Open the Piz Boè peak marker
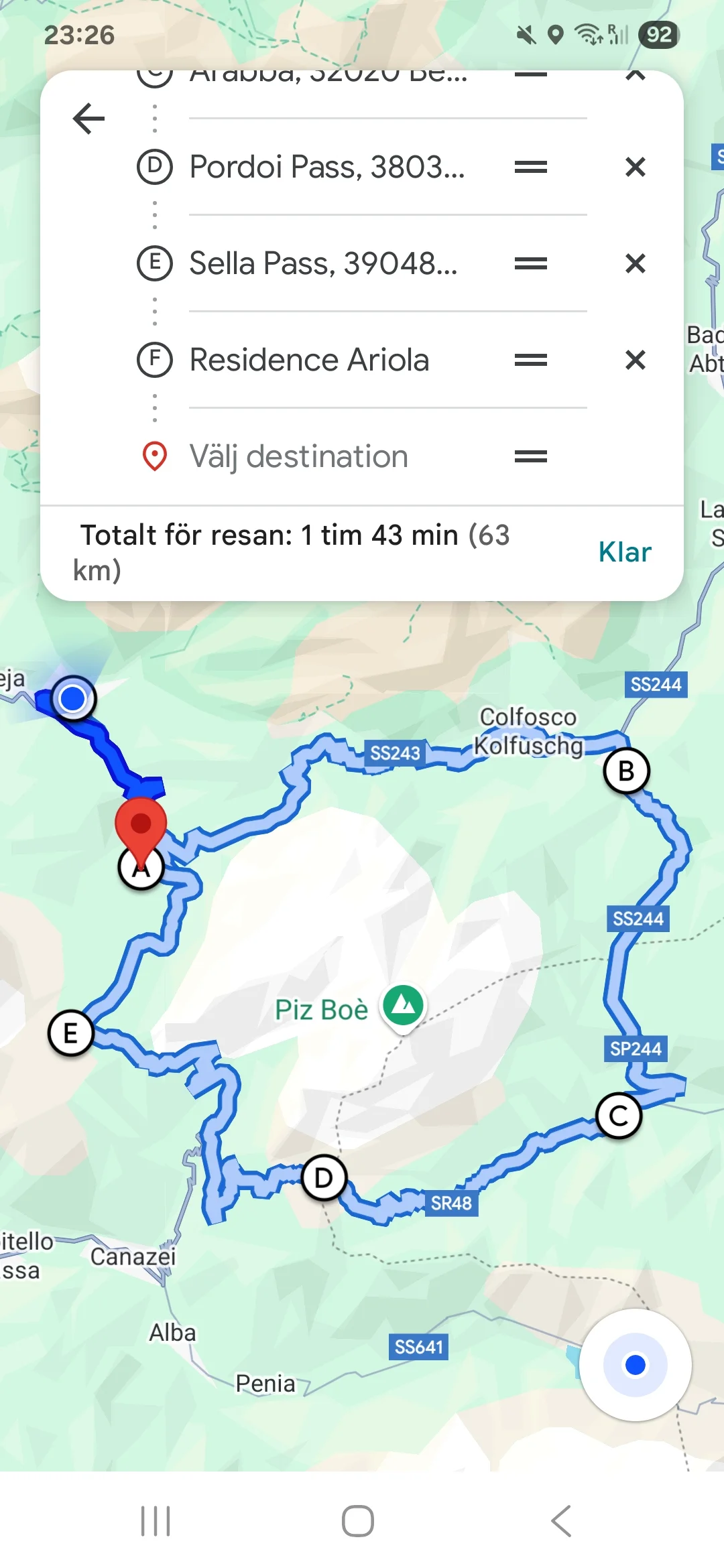This screenshot has height=1568, width=724. pyautogui.click(x=404, y=1005)
